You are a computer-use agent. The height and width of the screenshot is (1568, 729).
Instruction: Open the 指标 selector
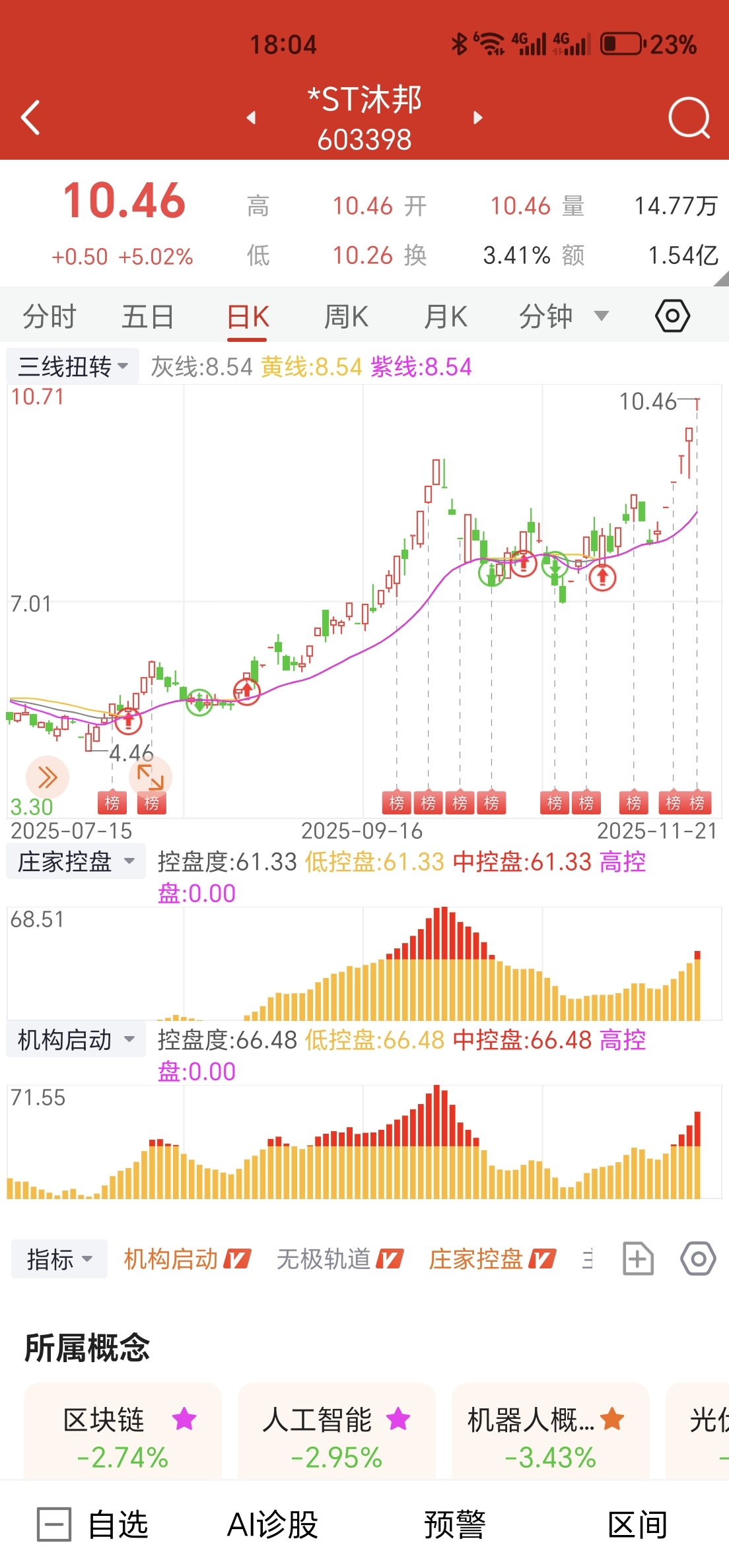point(59,1259)
